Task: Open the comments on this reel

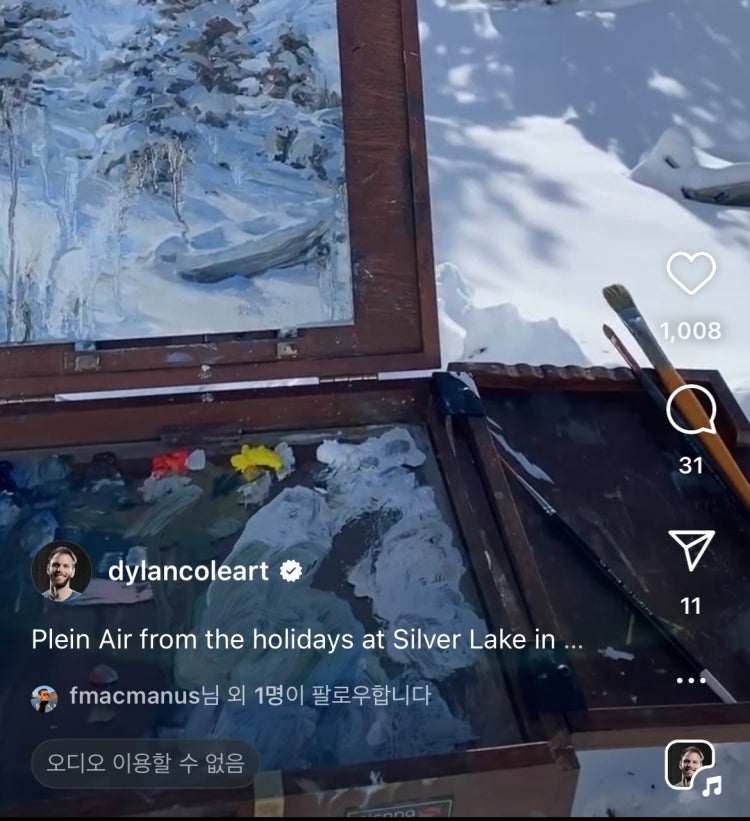Action: (691, 410)
